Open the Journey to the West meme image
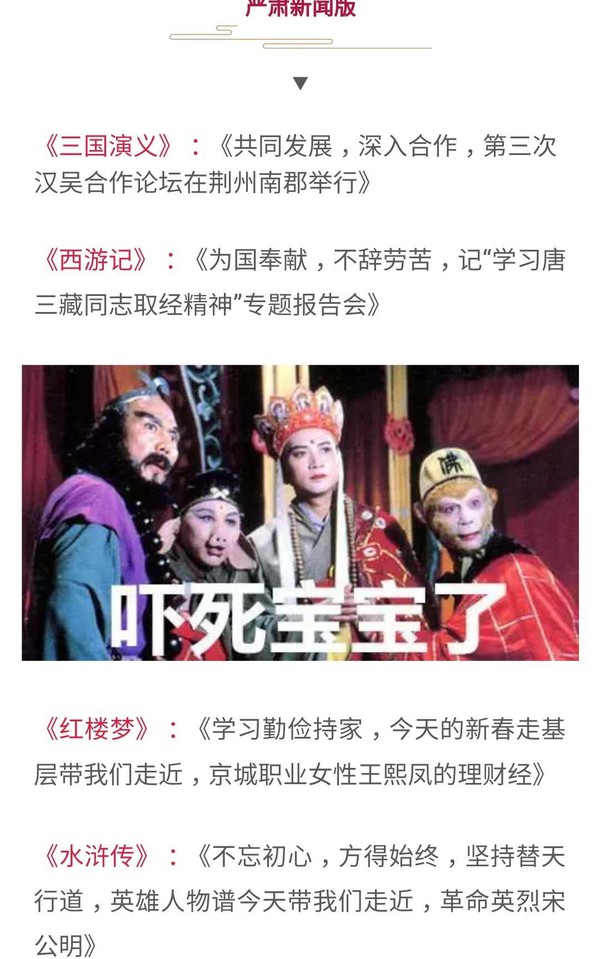 pos(300,512)
